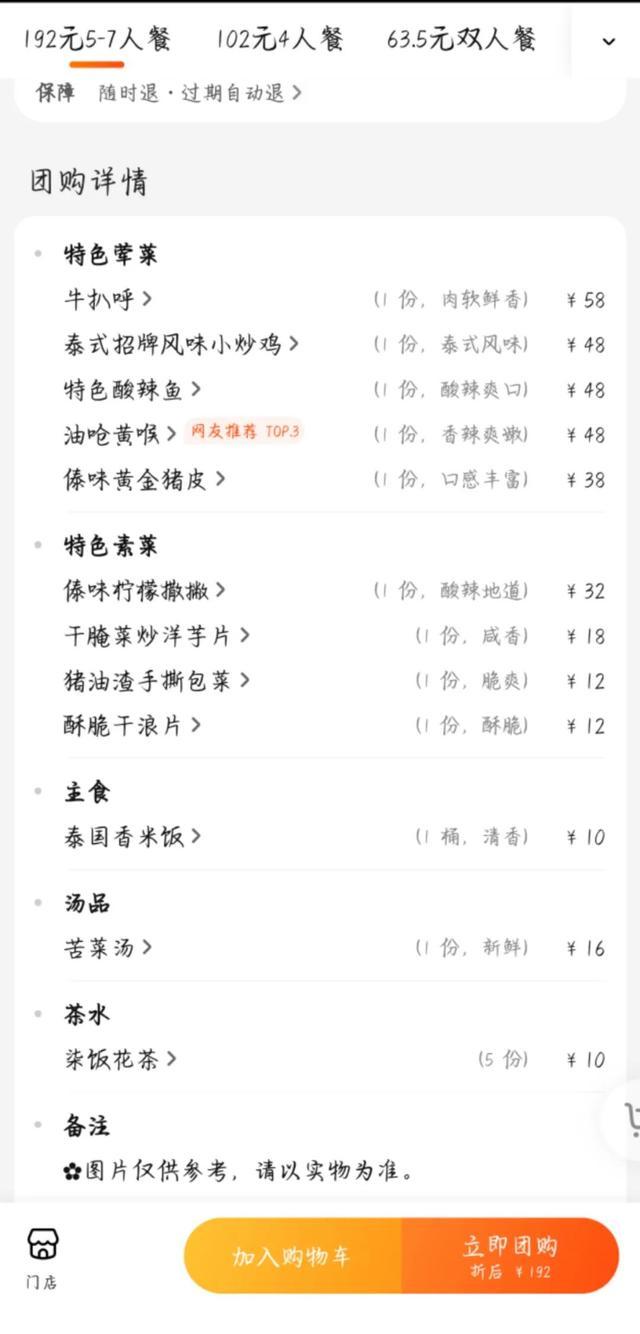Viewport: 640px width, 1334px height.
Task: View 泰式招牌风味小炒鸡 dish details
Action: (181, 344)
